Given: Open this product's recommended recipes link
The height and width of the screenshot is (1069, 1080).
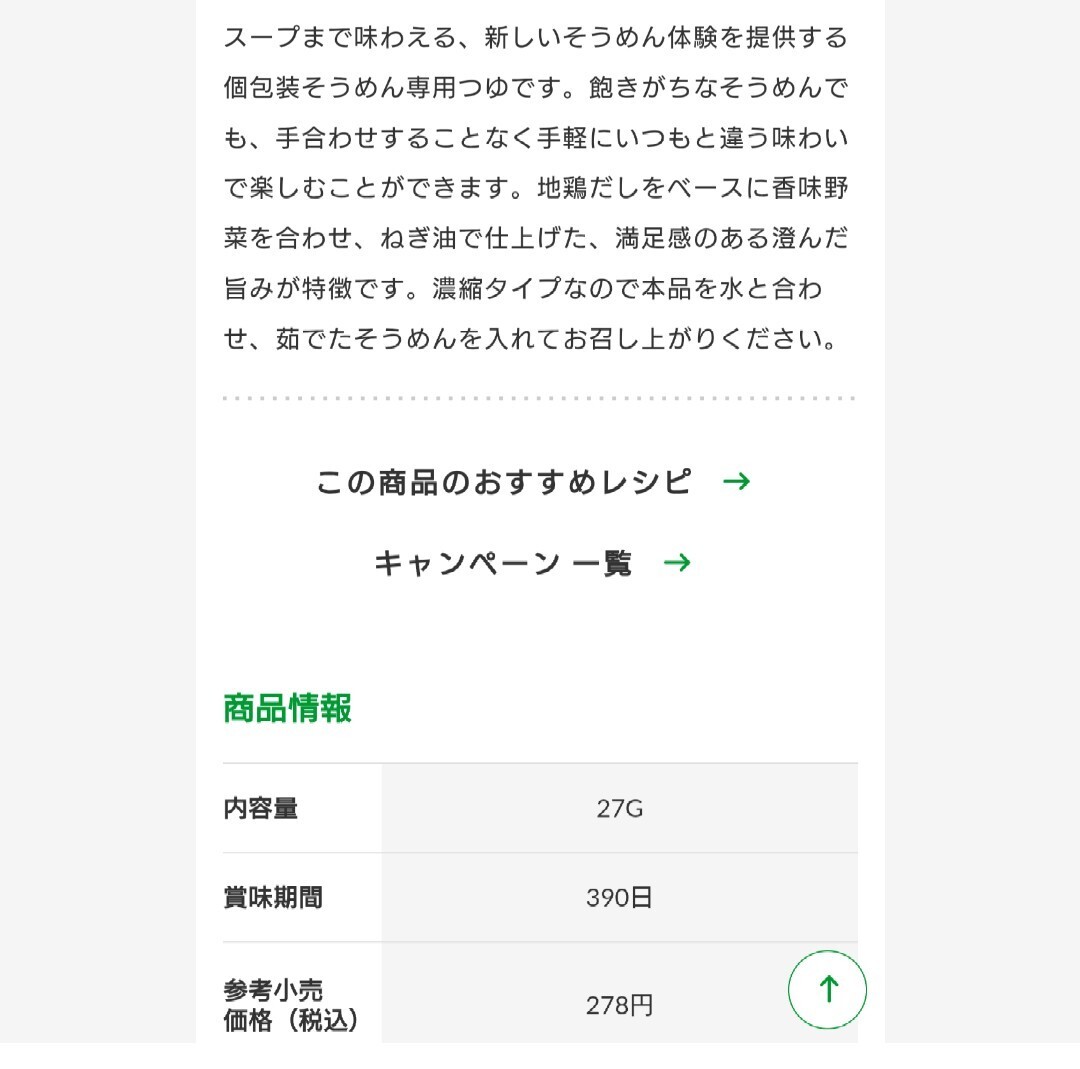Looking at the screenshot, I should coord(532,482).
